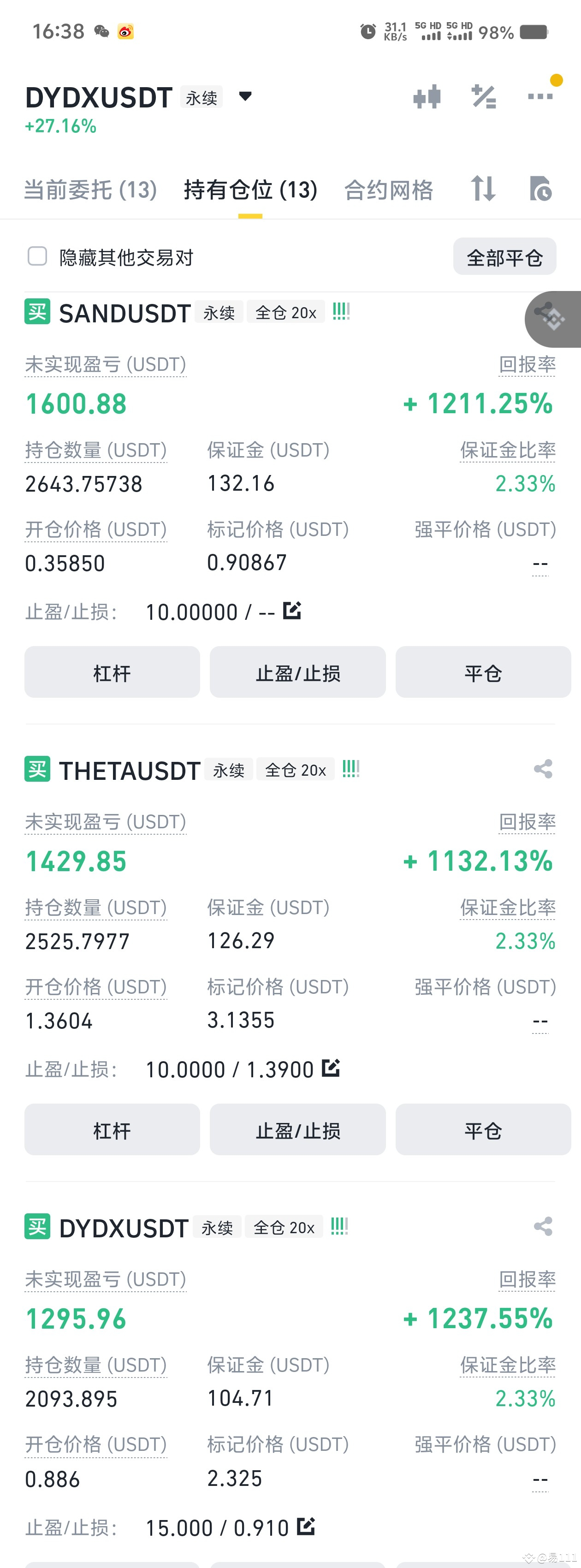Close the SANDUSDT position with 平仓
This screenshot has width=581, height=1568.
pos(483,672)
